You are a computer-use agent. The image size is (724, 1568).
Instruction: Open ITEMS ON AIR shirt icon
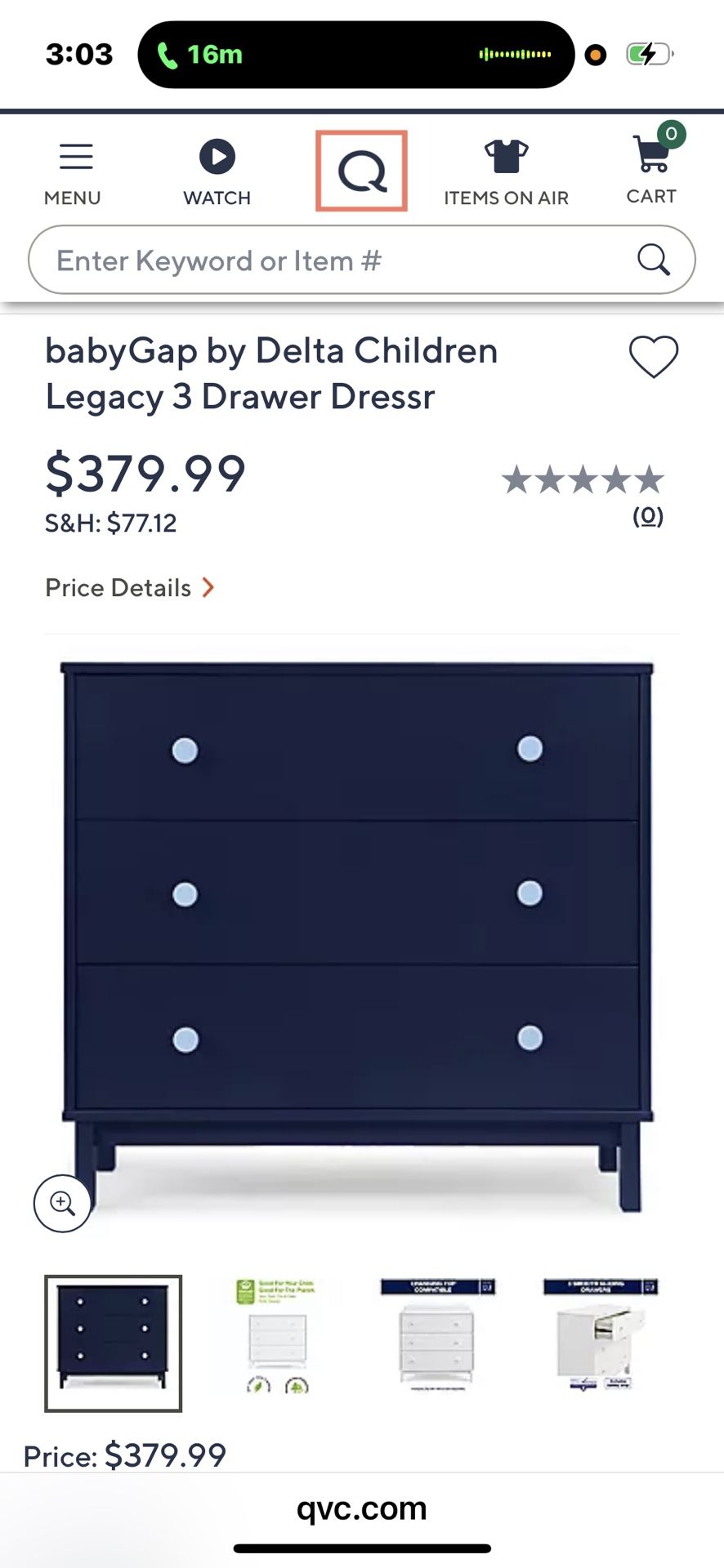pos(506,154)
